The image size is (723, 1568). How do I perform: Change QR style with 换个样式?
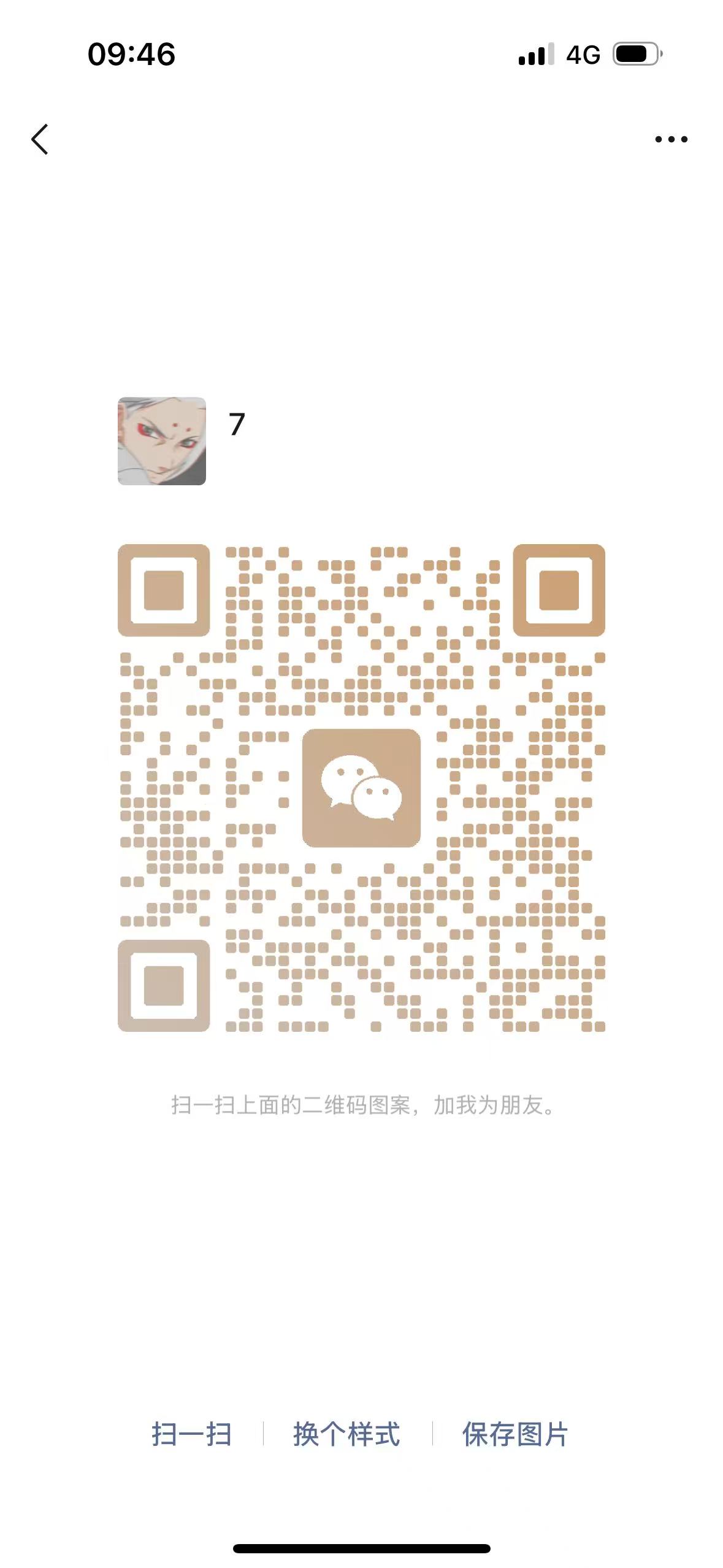point(346,1434)
